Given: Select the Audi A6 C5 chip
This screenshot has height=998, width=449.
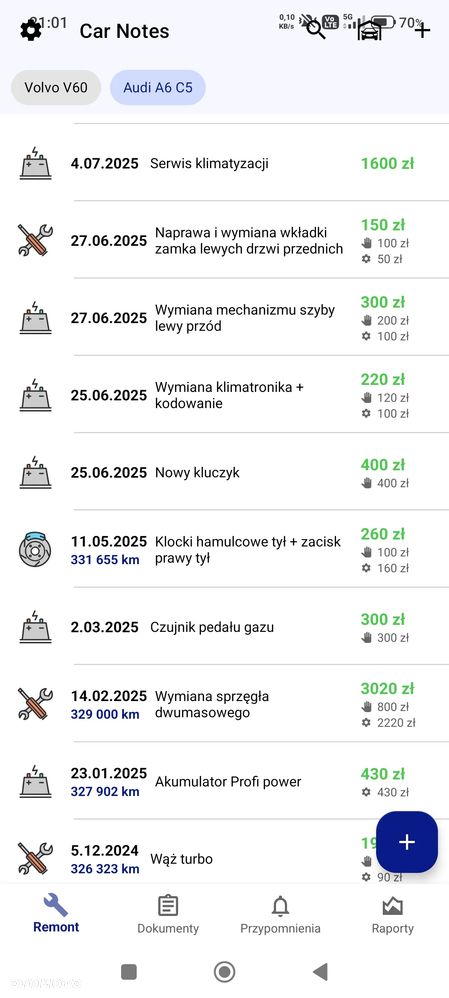Looking at the screenshot, I should pyautogui.click(x=158, y=87).
